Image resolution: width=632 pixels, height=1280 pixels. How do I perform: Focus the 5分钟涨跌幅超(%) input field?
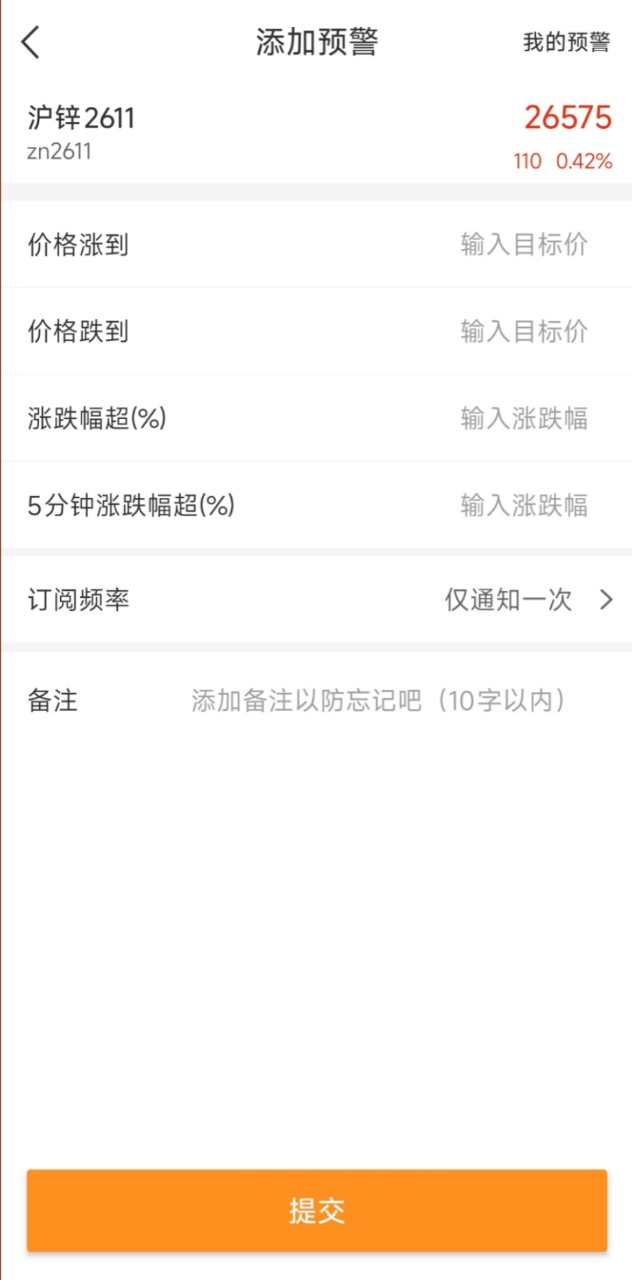[524, 505]
